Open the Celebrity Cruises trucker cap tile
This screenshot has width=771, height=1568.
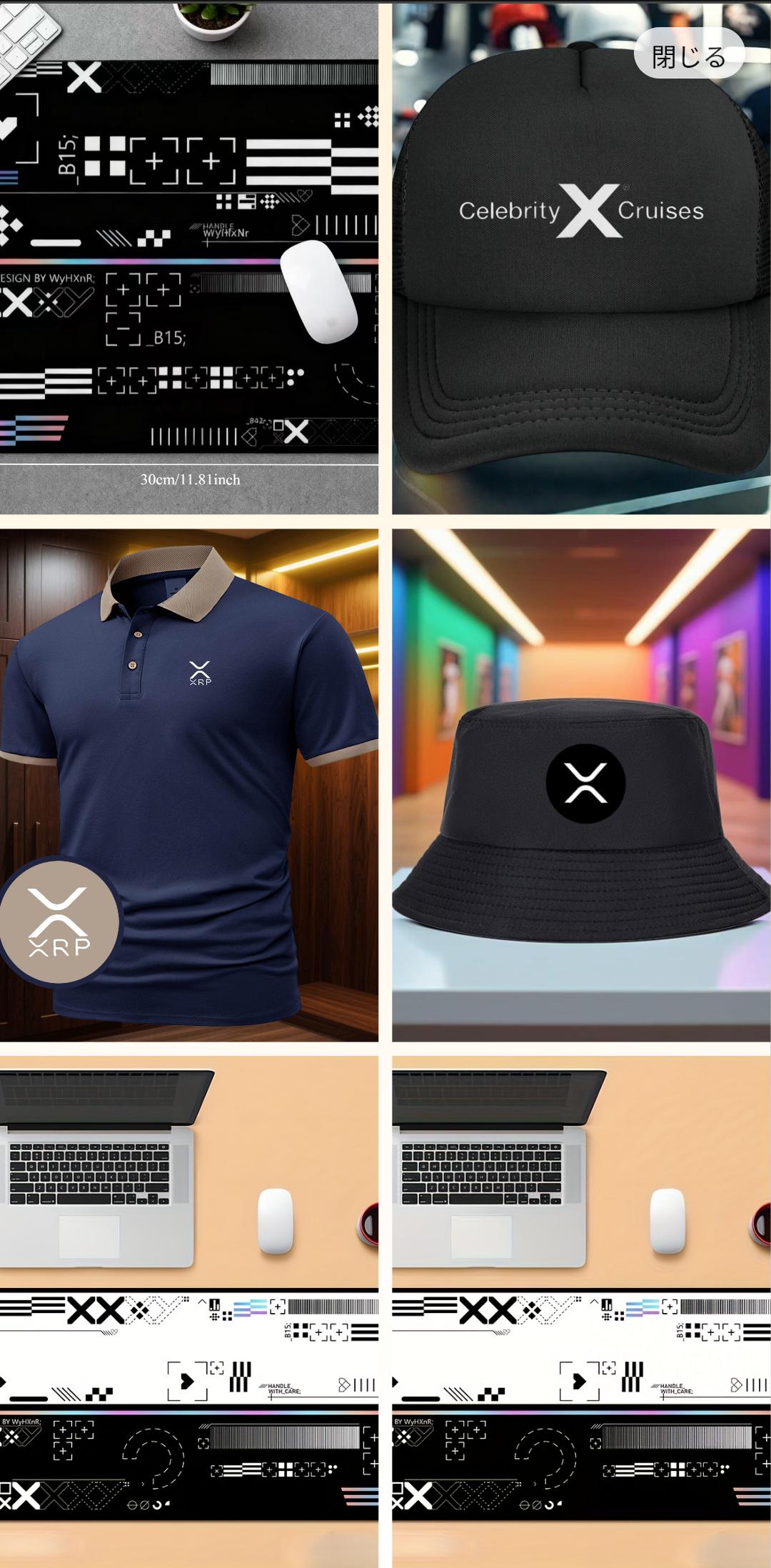581,286
